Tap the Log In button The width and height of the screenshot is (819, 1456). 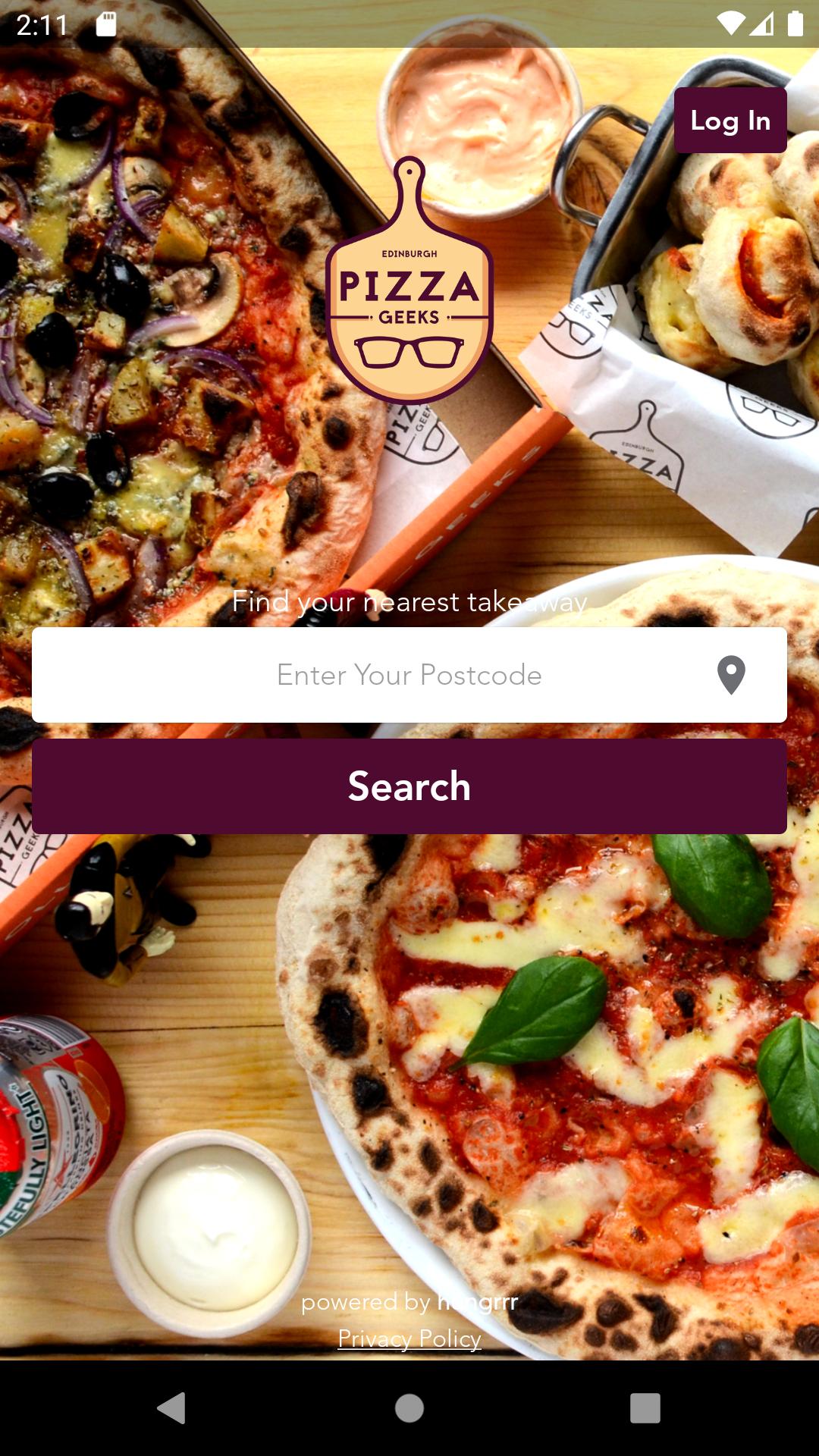730,120
